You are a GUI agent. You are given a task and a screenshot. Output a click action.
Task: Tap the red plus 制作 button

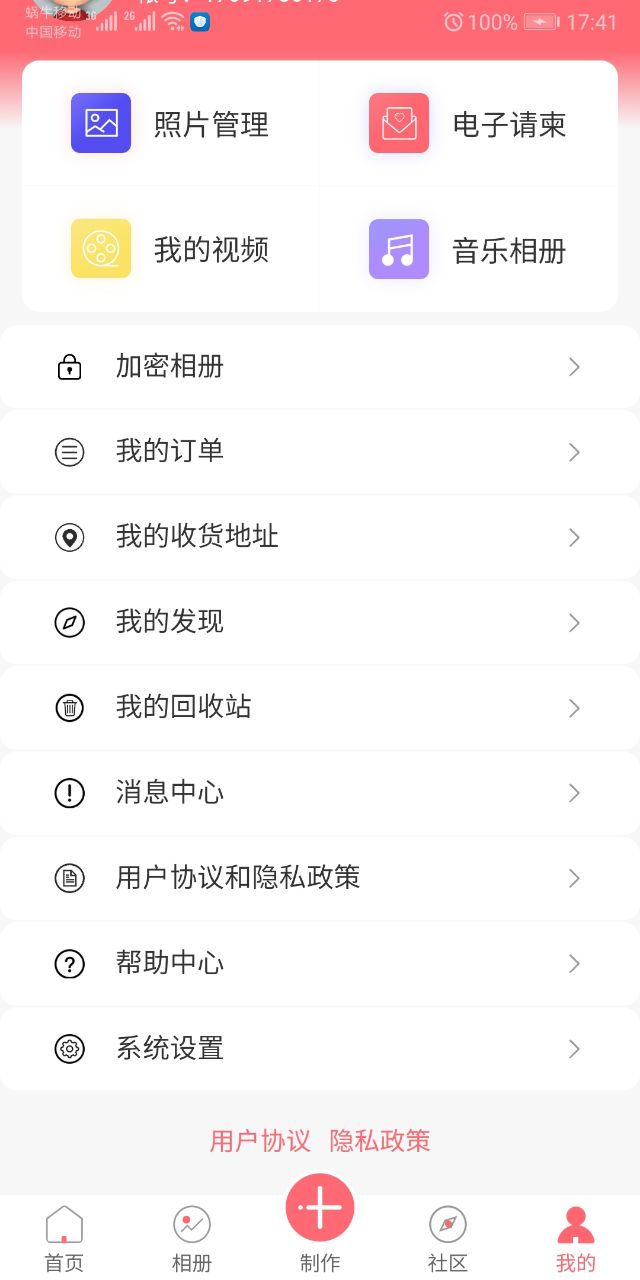(x=320, y=1210)
